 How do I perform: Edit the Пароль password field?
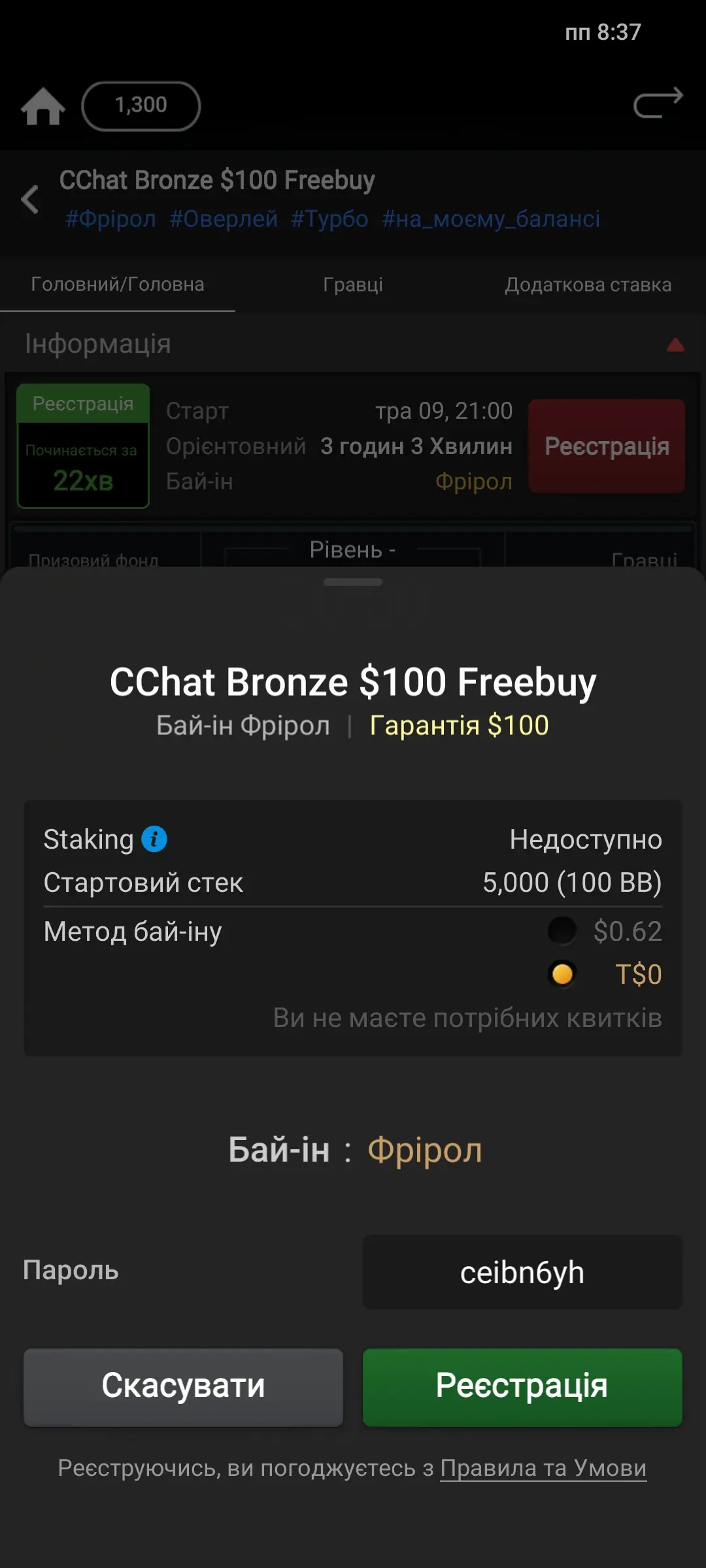point(522,1272)
